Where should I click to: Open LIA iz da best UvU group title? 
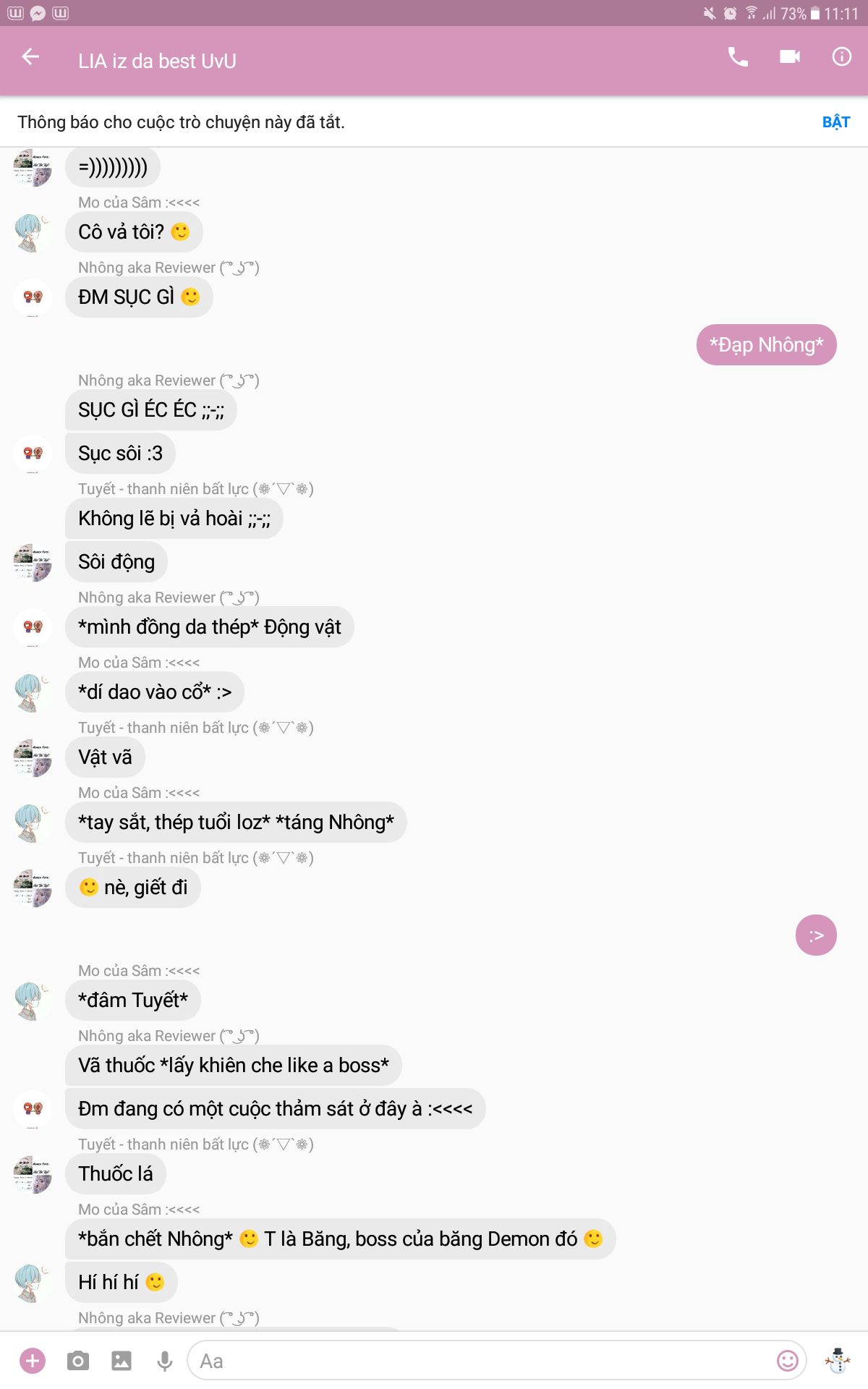tap(157, 61)
